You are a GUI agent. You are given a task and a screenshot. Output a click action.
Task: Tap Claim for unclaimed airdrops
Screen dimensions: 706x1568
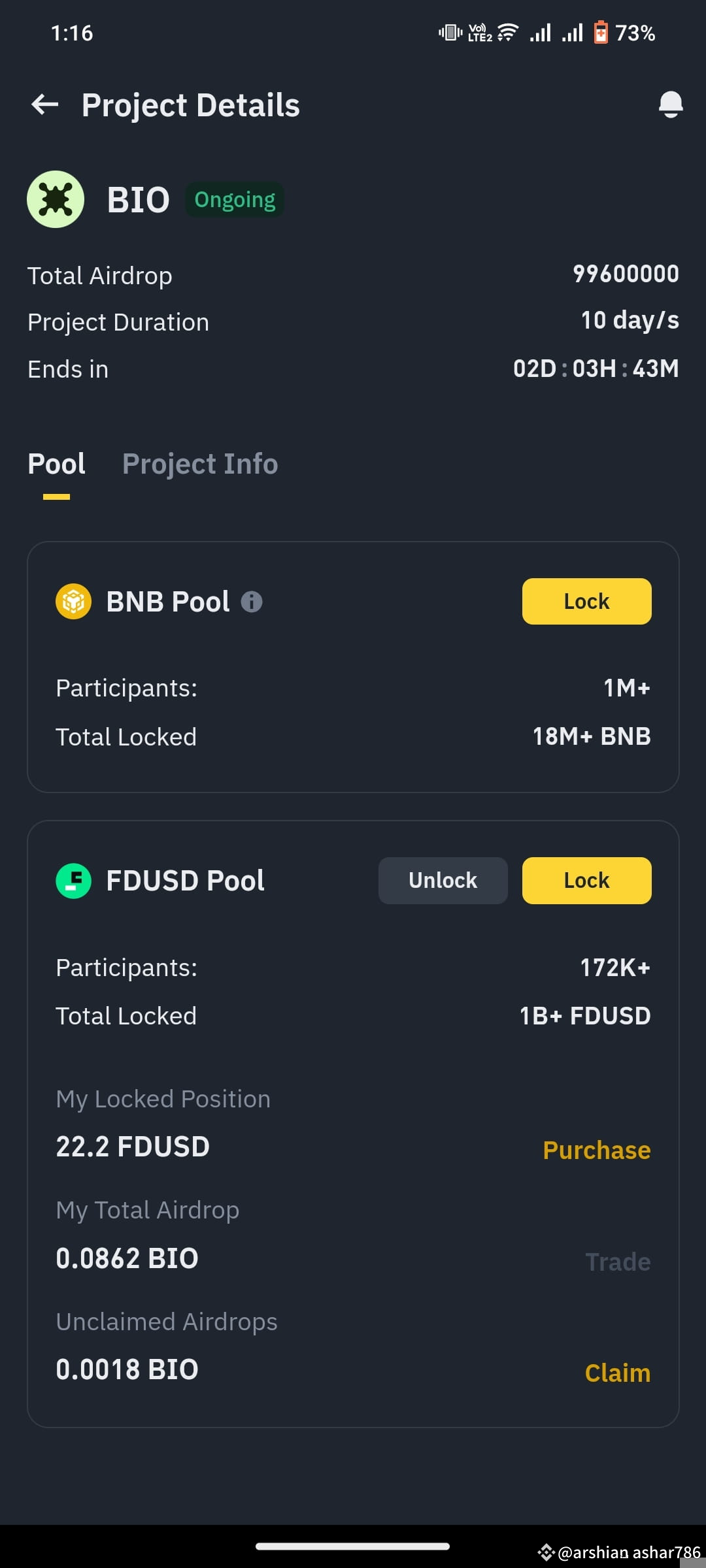click(617, 1373)
